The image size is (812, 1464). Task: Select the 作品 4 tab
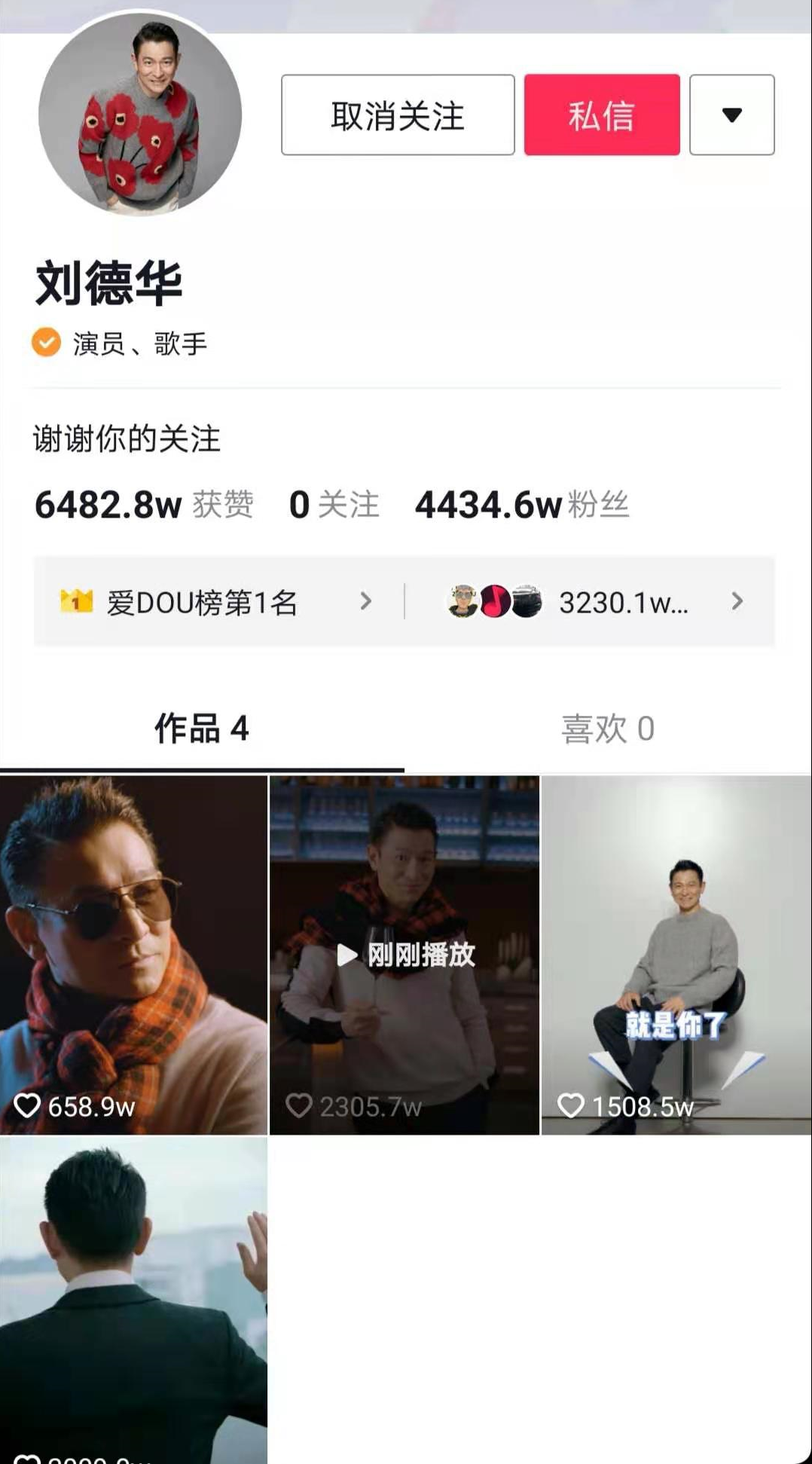coord(200,728)
